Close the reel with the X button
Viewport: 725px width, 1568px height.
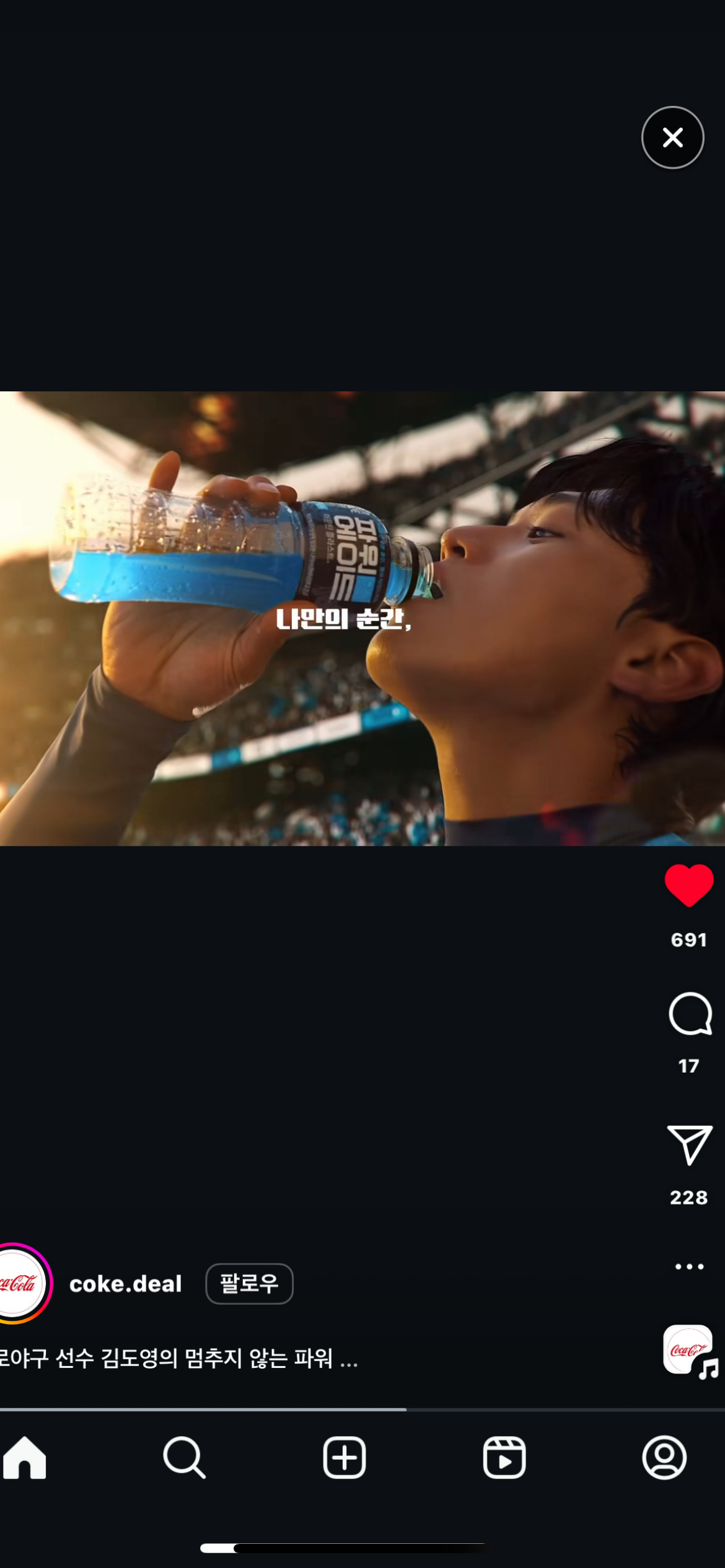pyautogui.click(x=672, y=137)
